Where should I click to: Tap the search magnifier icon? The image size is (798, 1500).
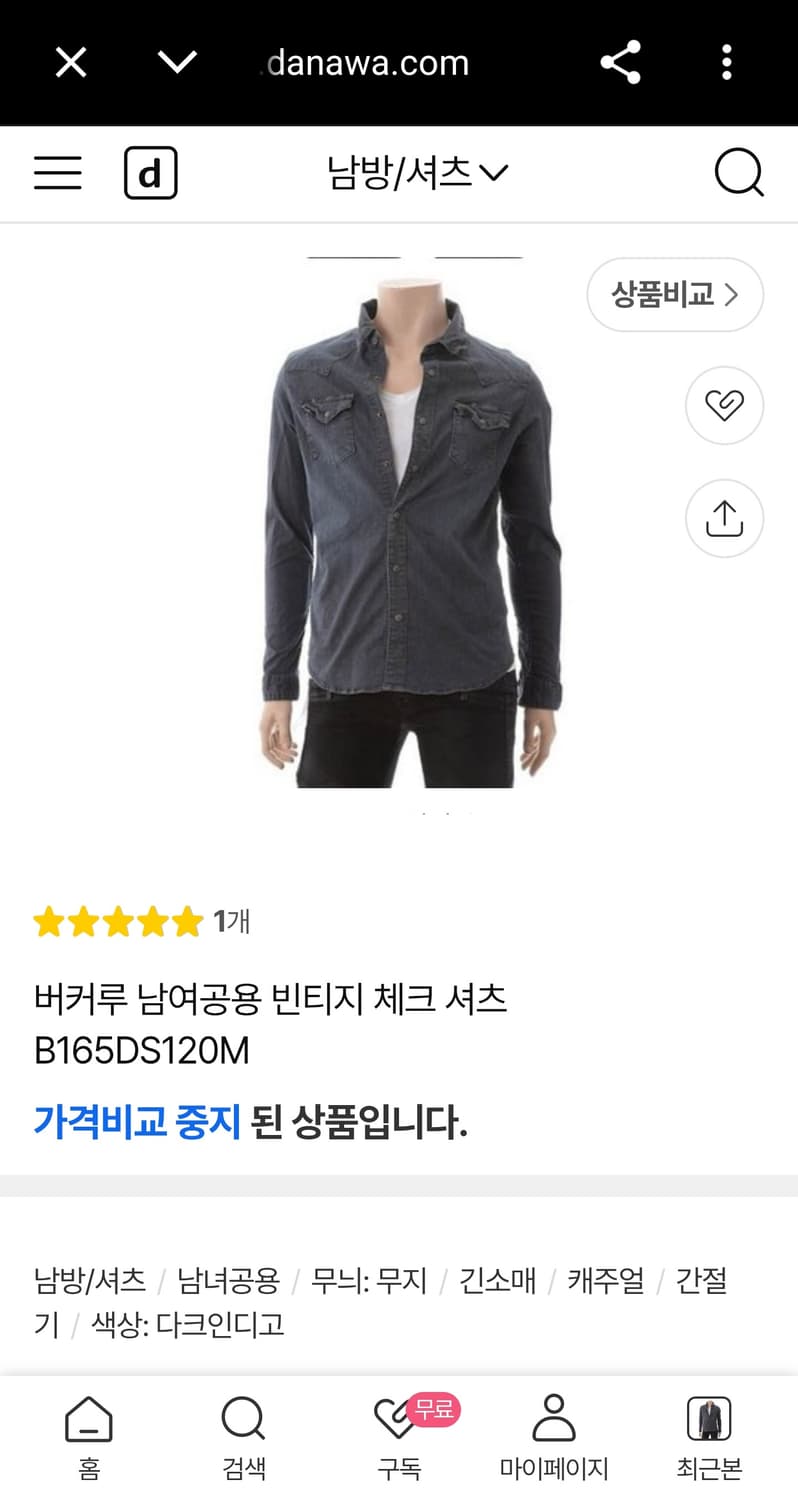(738, 172)
